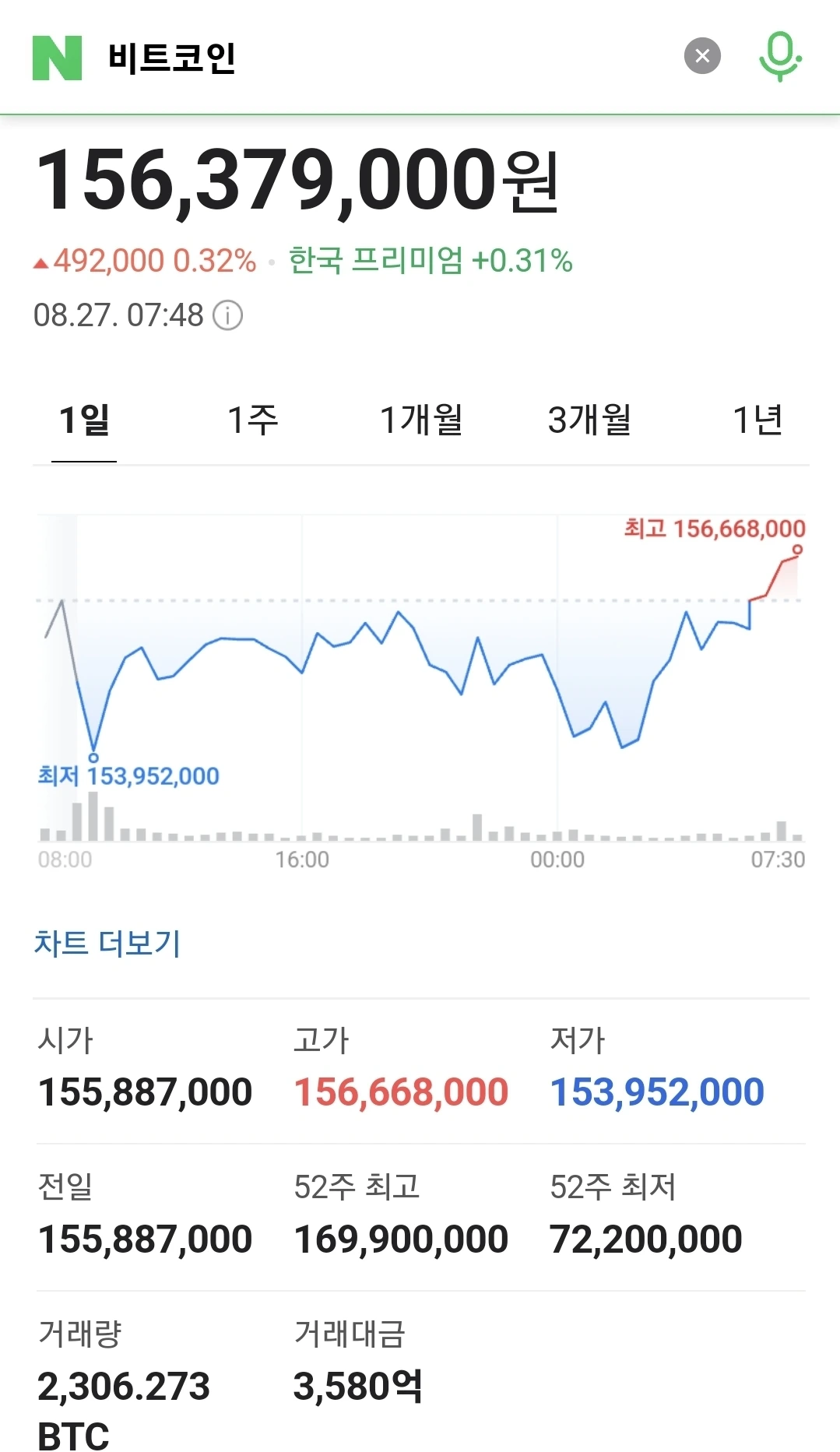
Task: Switch to the 1주 chart tab
Action: click(252, 420)
